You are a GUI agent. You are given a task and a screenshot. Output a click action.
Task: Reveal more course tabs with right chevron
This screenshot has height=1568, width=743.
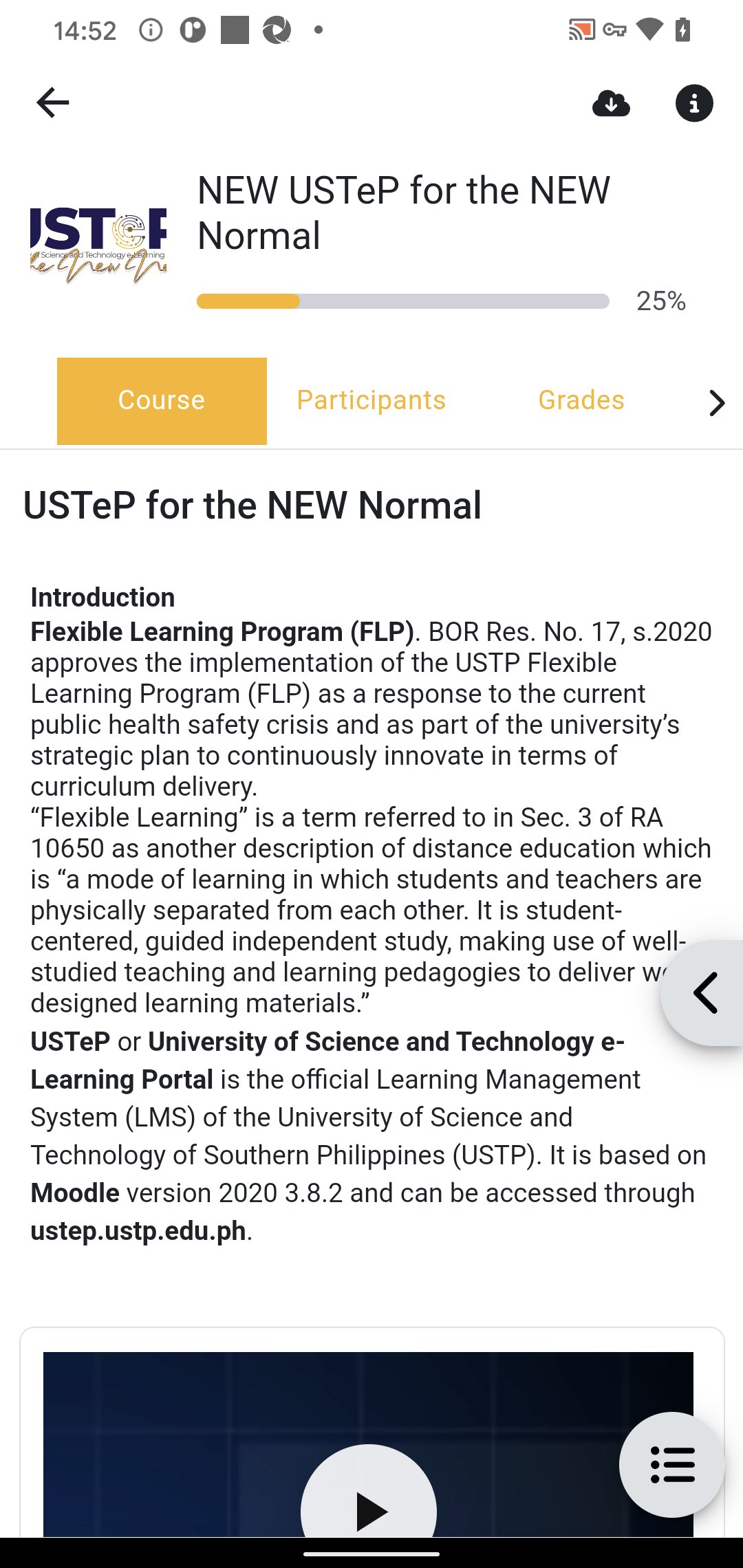click(x=716, y=403)
